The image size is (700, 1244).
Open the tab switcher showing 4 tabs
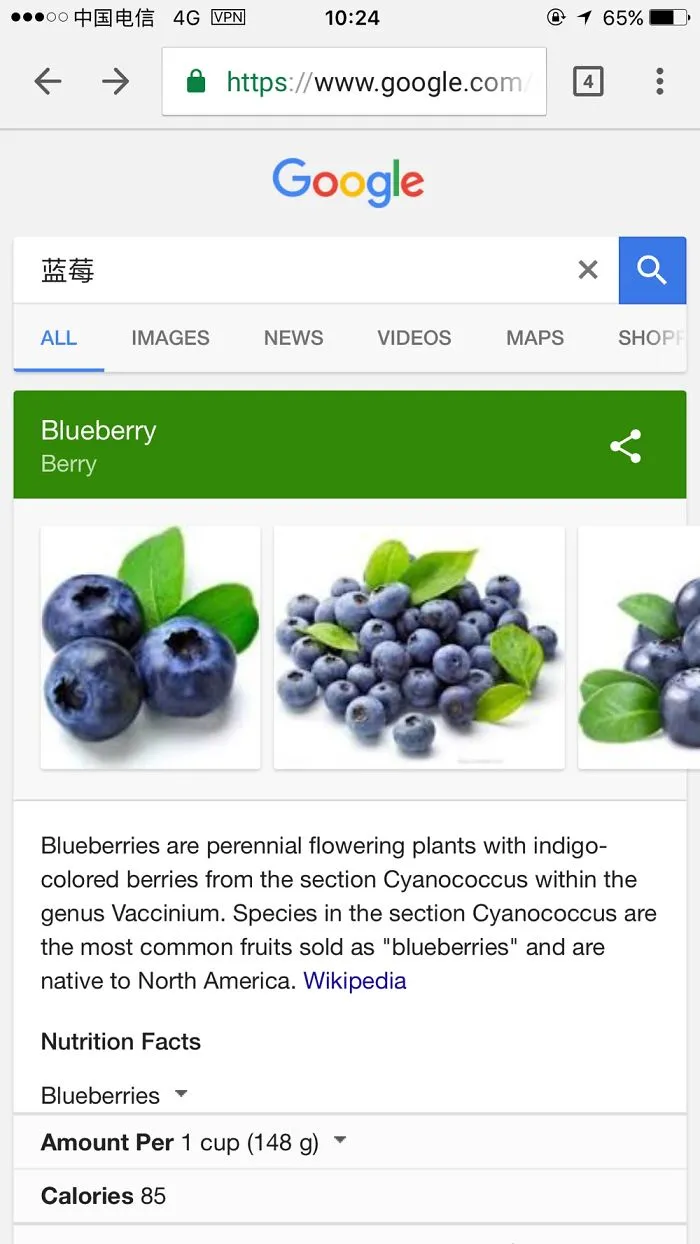588,82
